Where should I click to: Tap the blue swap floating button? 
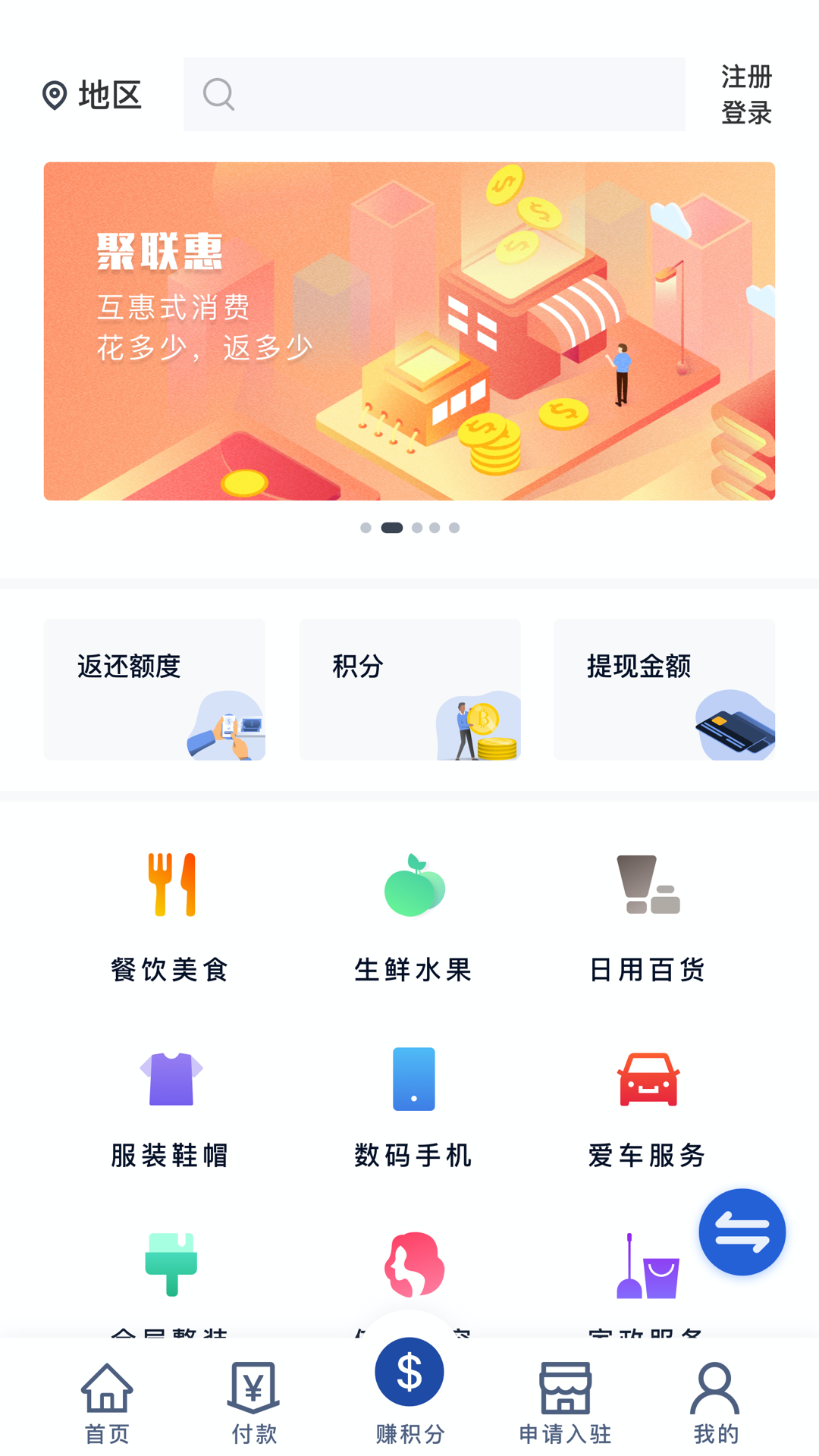pyautogui.click(x=742, y=1232)
